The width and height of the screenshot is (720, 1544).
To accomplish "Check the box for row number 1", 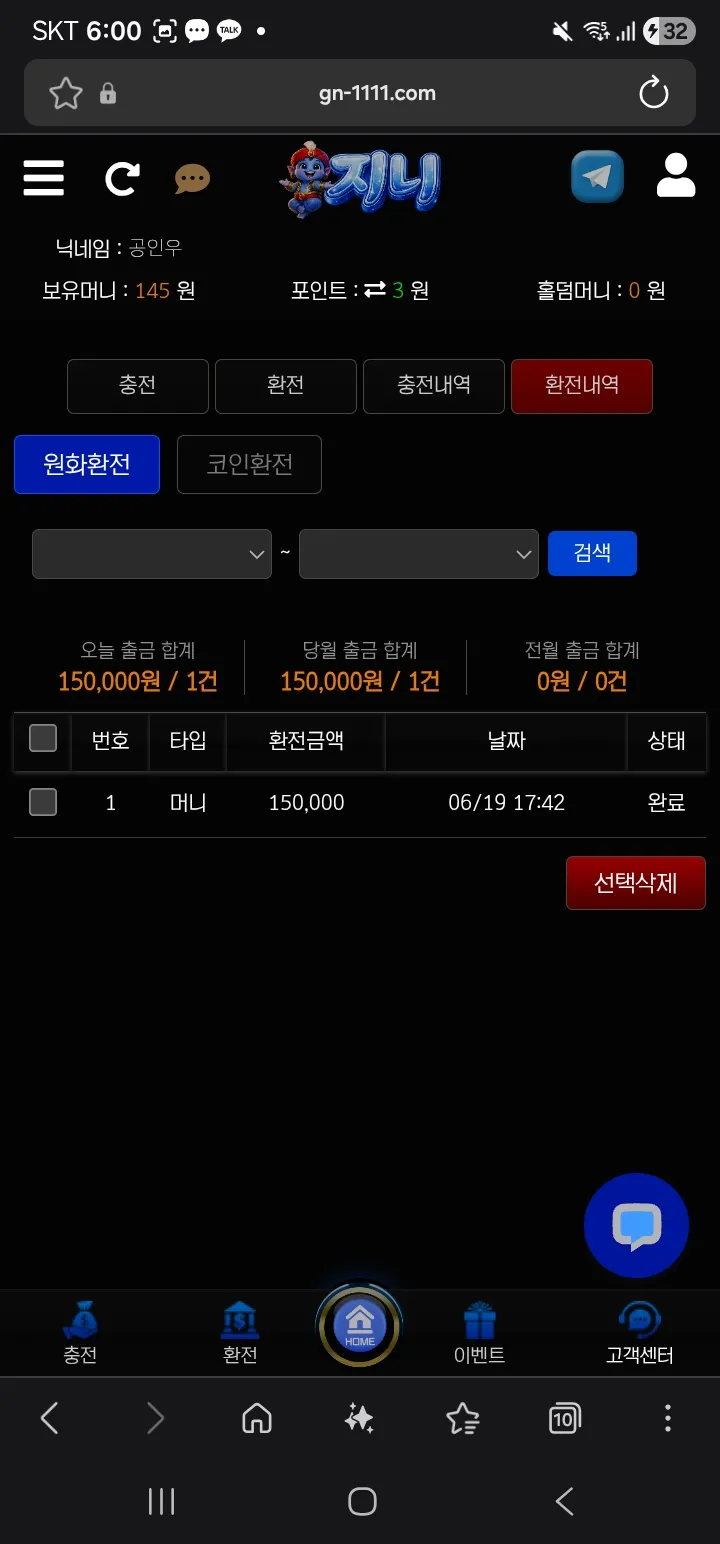I will coord(43,802).
